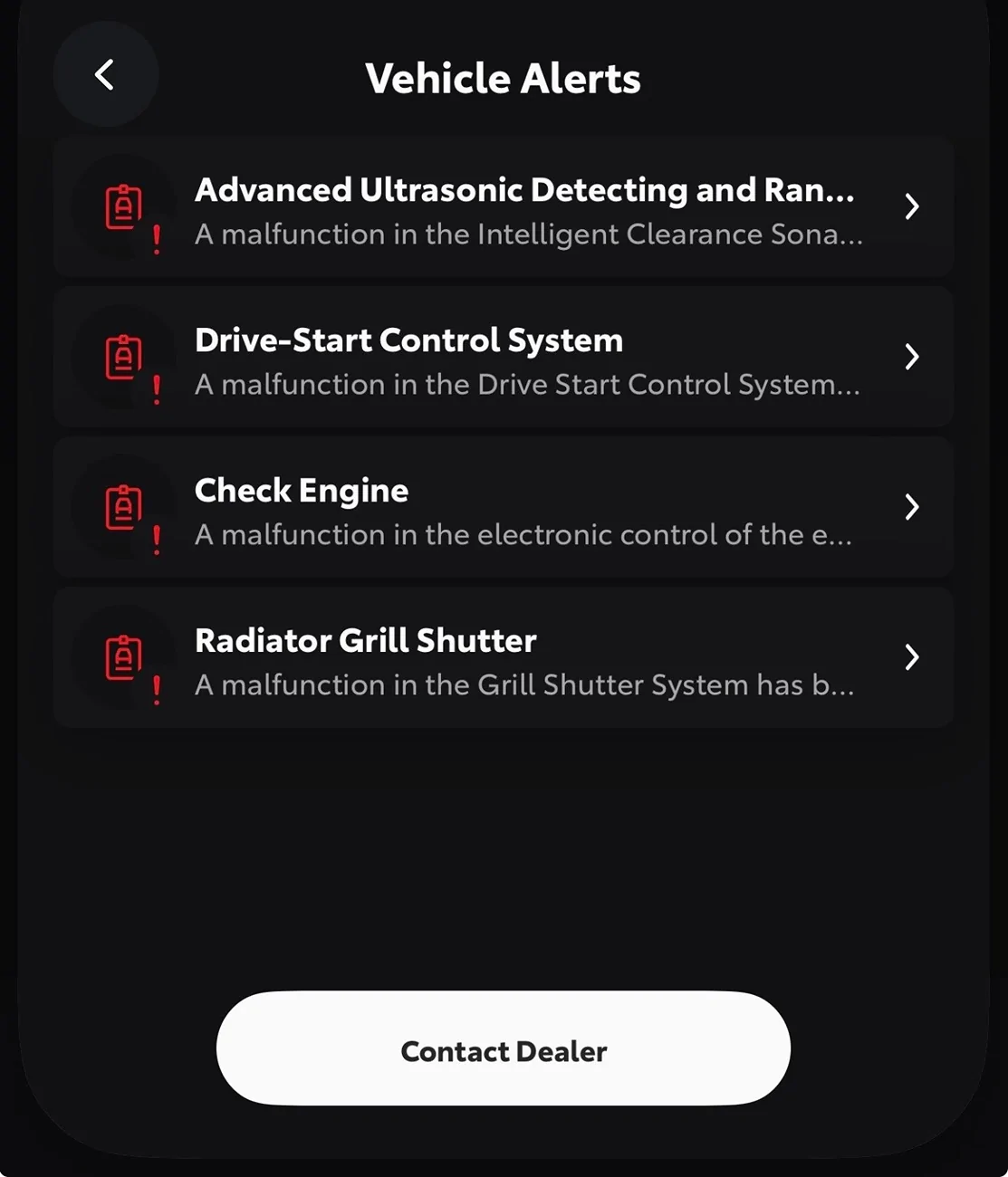Click the Drive-Start Control System alert icon
1008x1177 pixels.
(x=123, y=357)
